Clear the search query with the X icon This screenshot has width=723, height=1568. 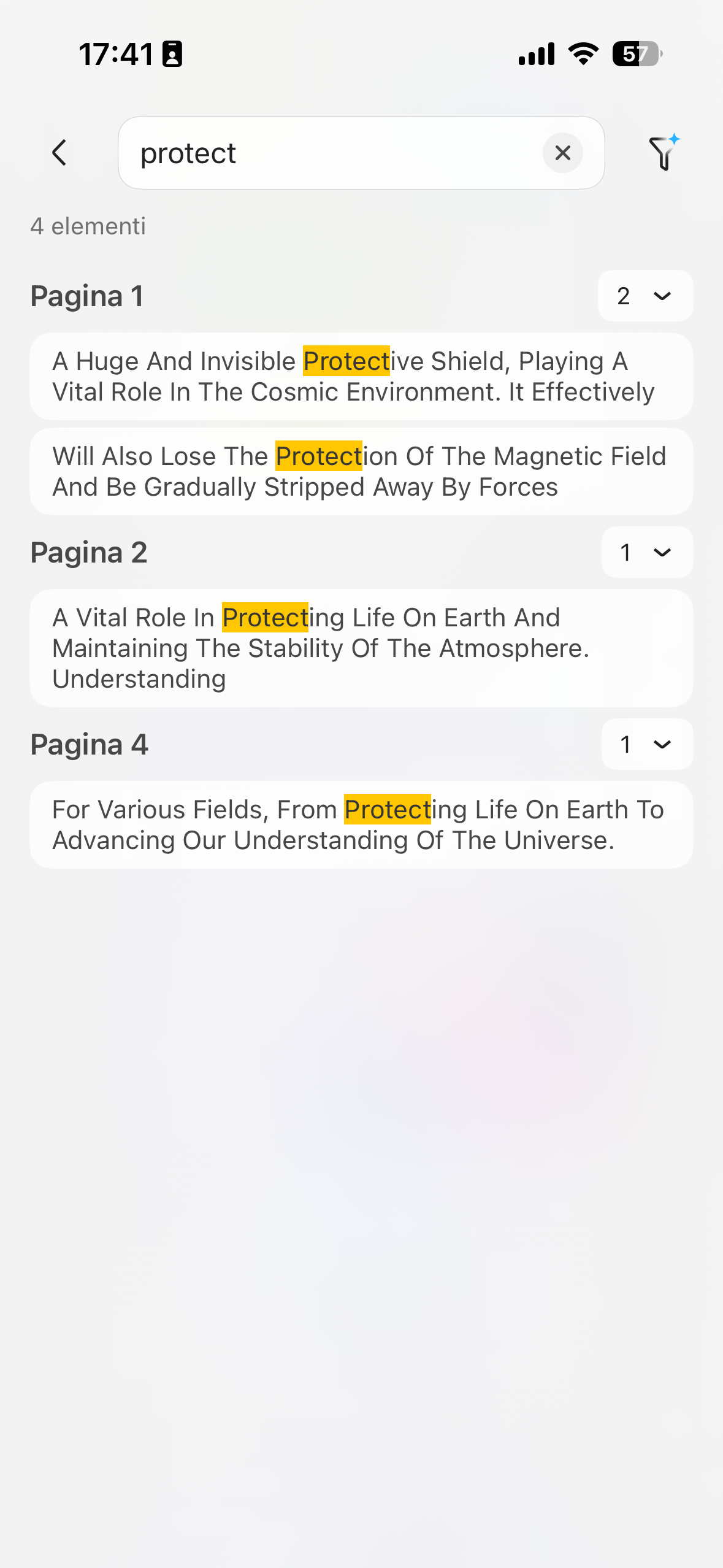point(562,153)
